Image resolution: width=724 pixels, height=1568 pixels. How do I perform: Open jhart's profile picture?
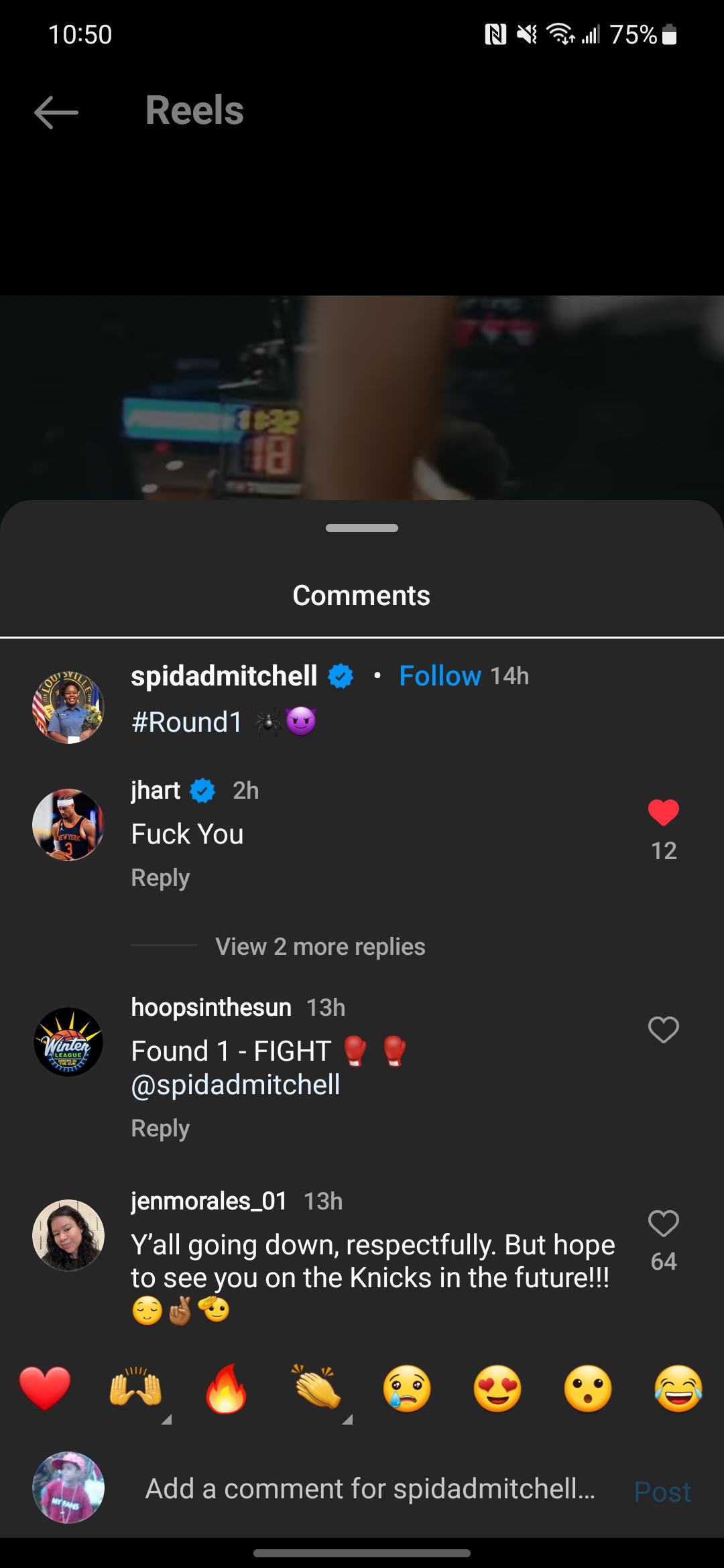(x=68, y=825)
